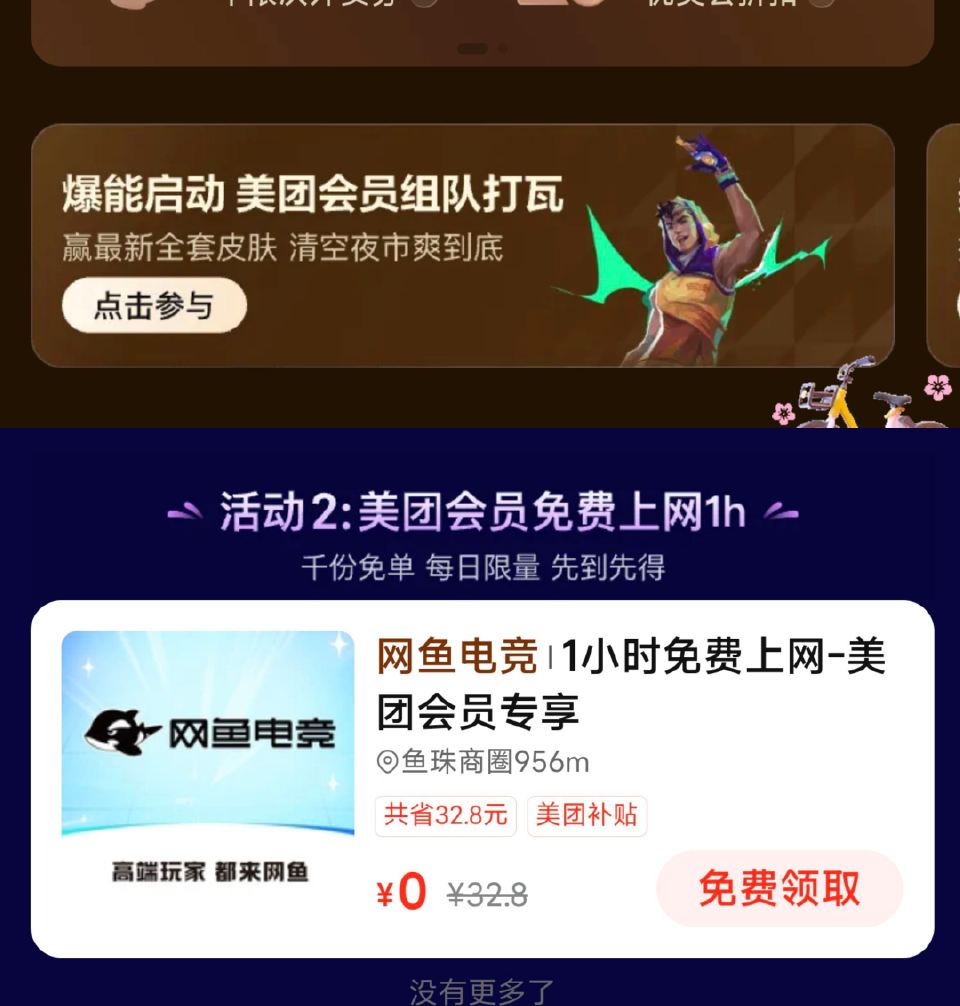The width and height of the screenshot is (960, 1006).
Task: Tap the carousel indicator dots above the banner
Action: [480, 46]
